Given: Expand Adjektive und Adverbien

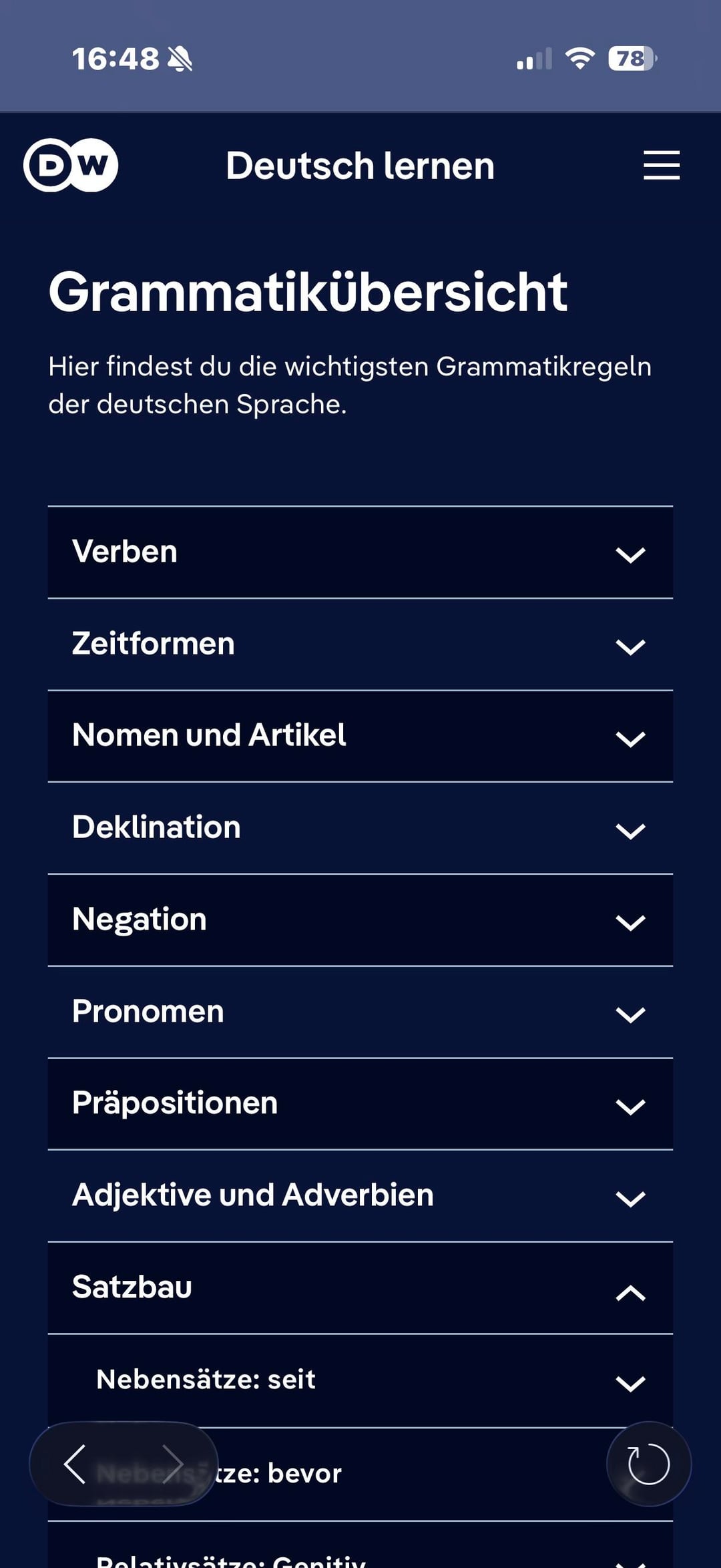Looking at the screenshot, I should point(360,1196).
